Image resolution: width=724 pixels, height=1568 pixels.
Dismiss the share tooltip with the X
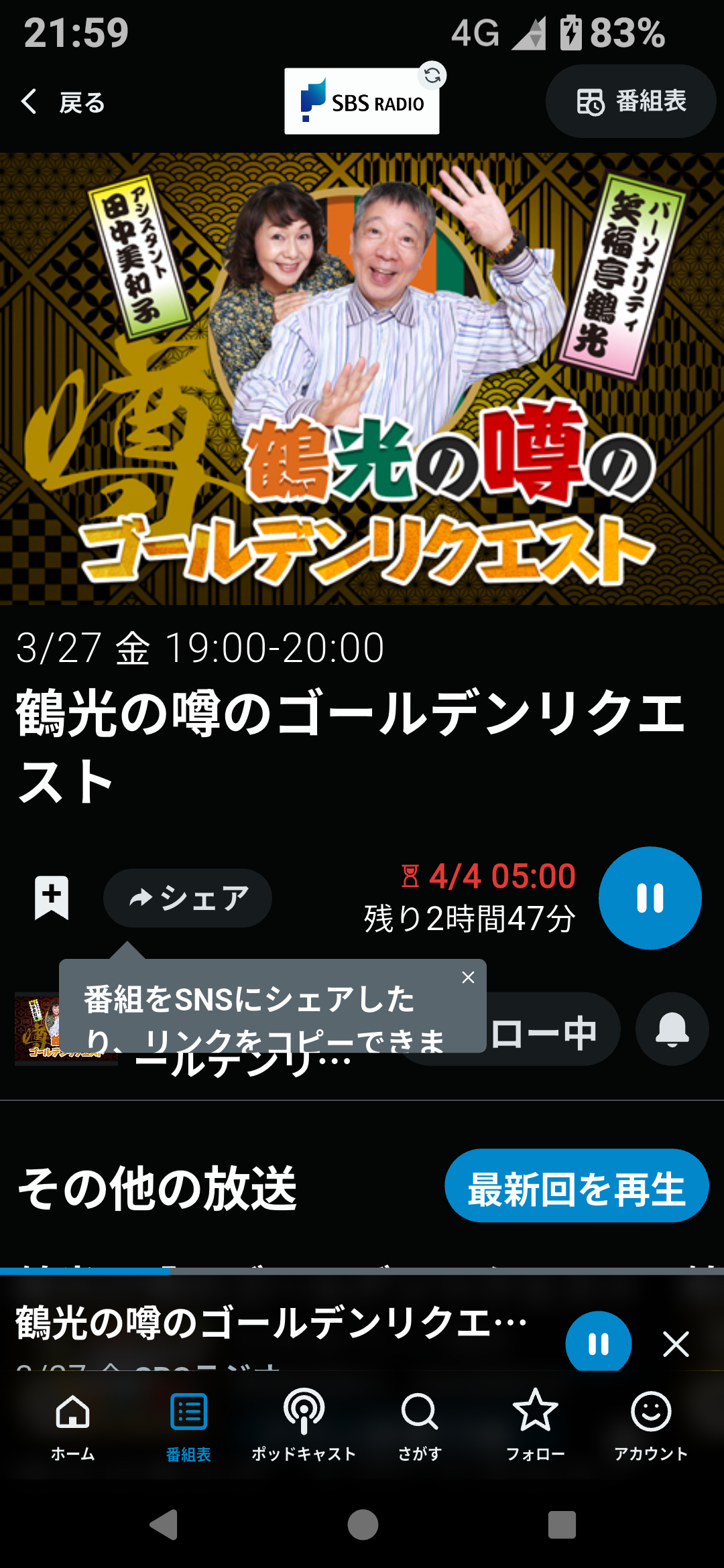tap(469, 978)
